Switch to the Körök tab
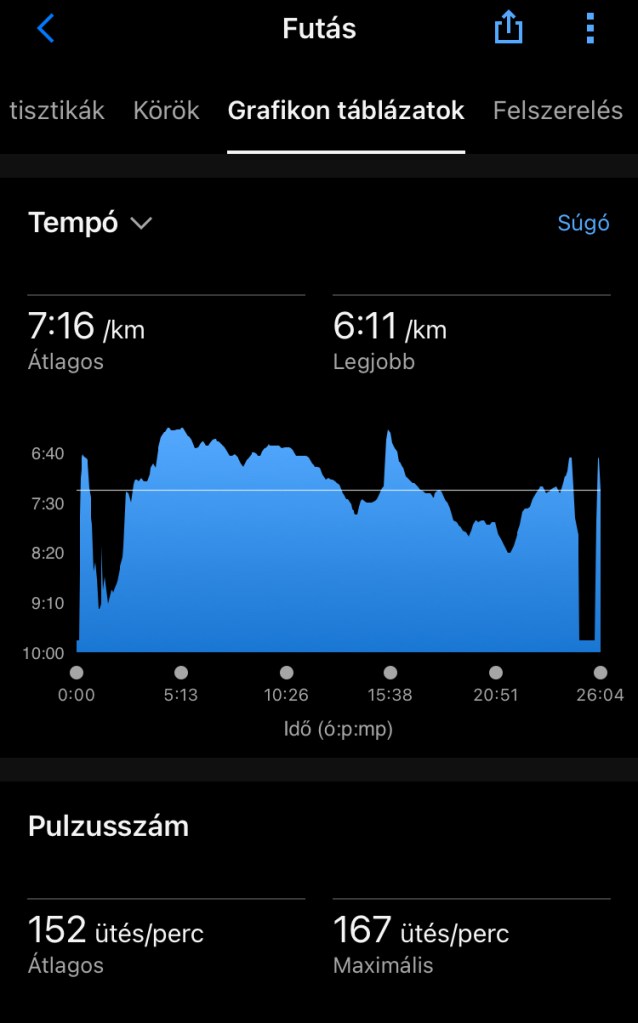This screenshot has height=1023, width=638. coord(166,111)
